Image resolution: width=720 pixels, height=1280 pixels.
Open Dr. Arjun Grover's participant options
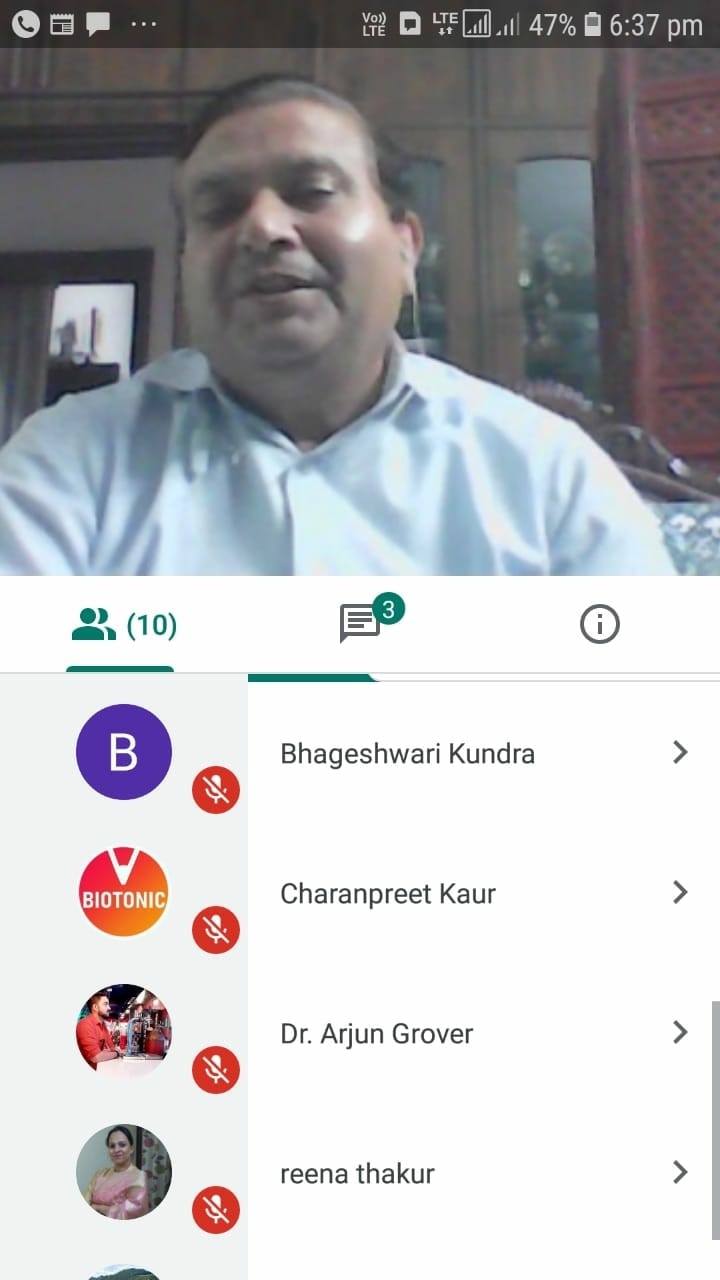coord(680,1032)
